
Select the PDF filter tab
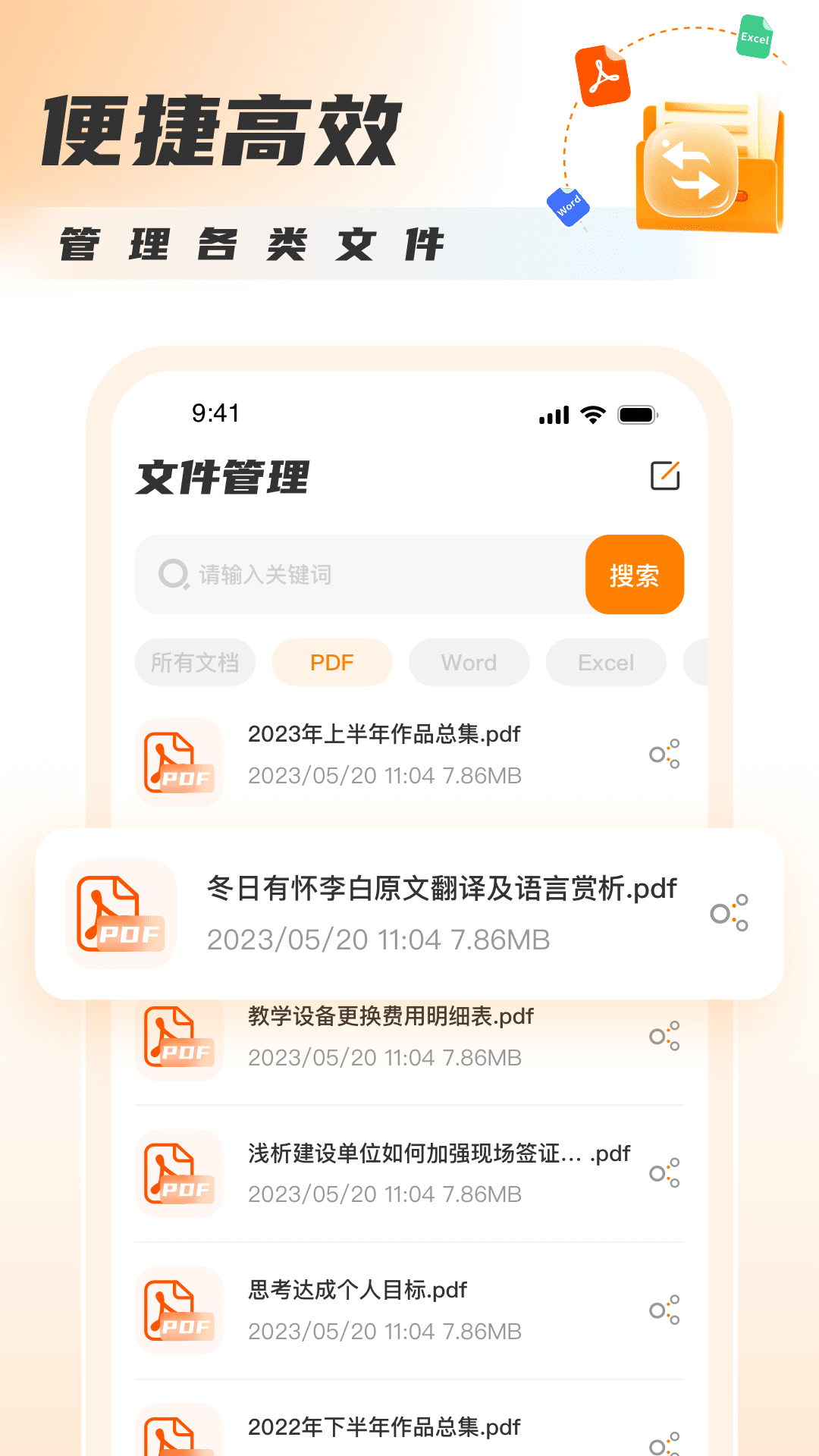coord(332,662)
